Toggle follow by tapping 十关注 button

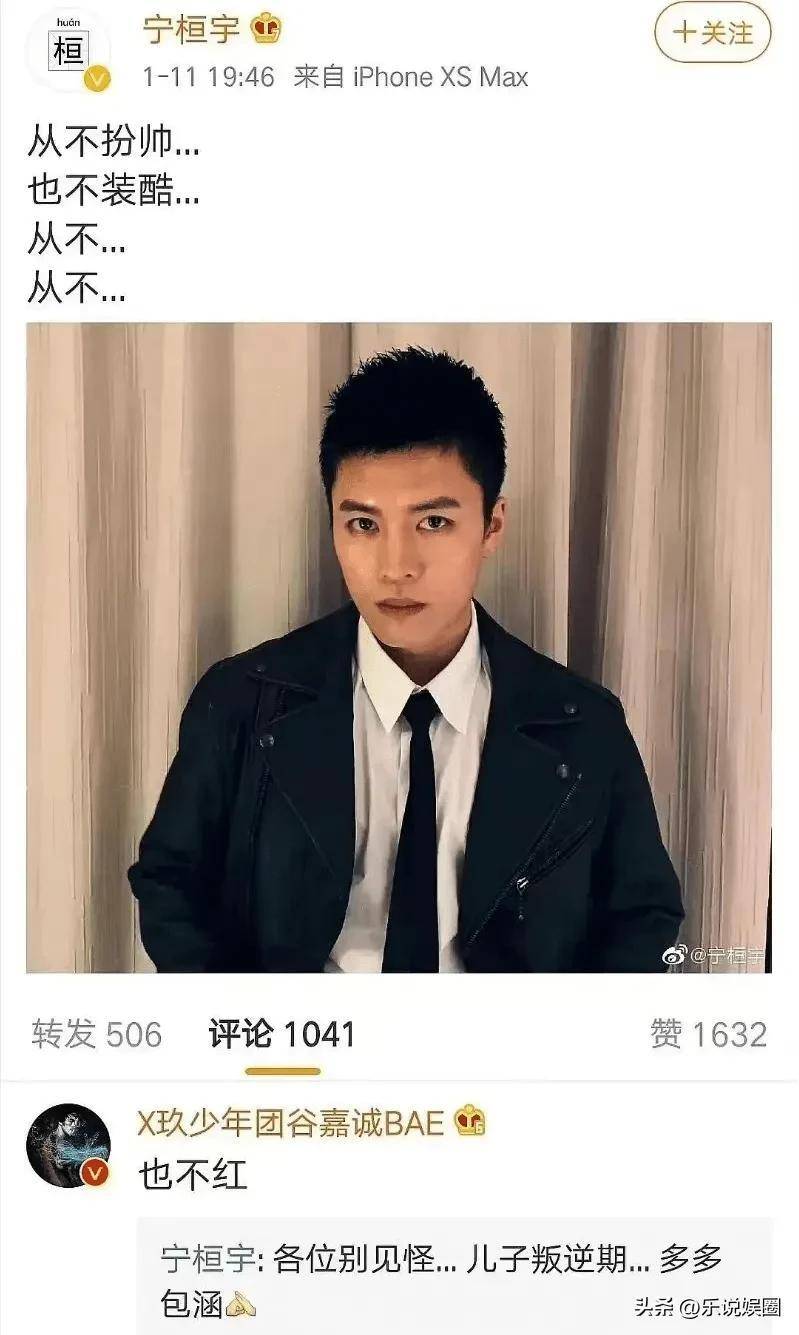point(713,31)
